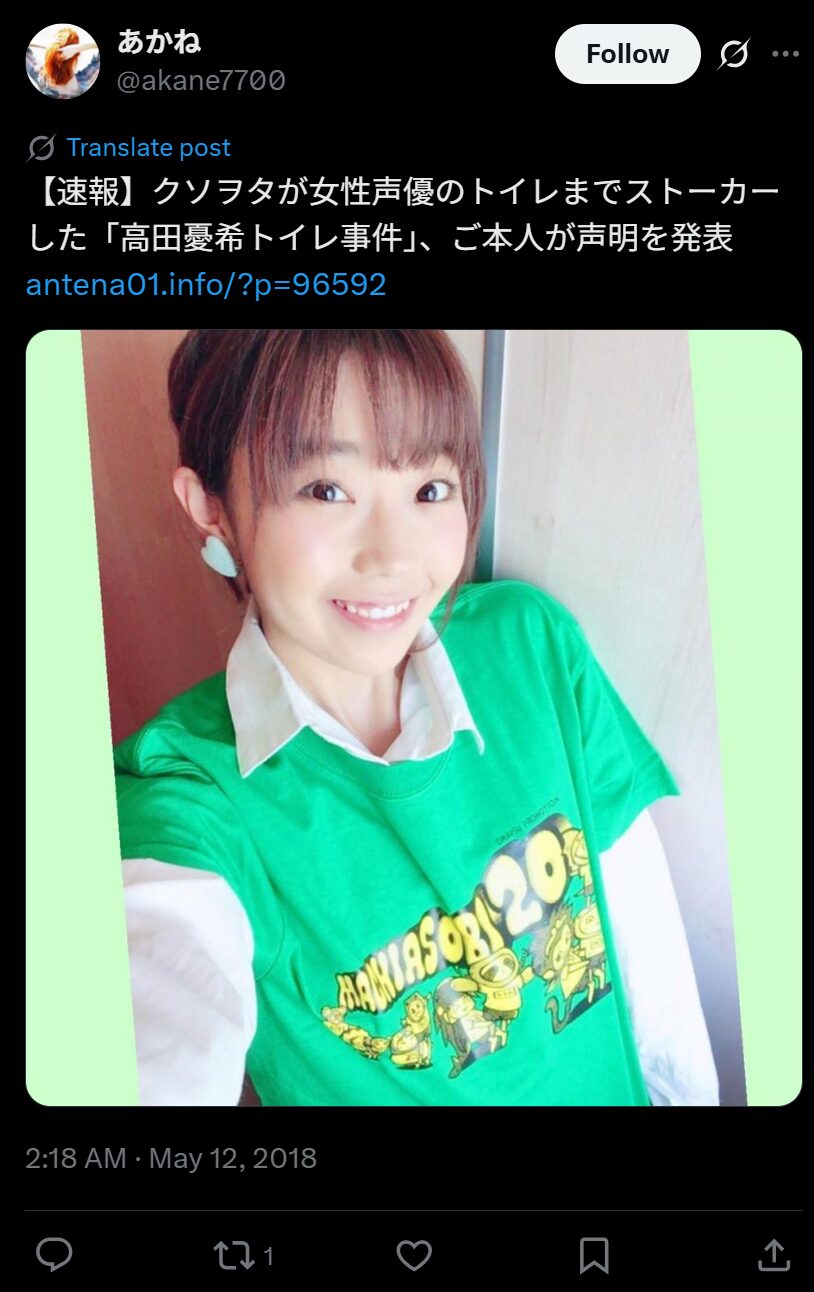Bookmark this post
Viewport: 814px width, 1292px height.
(x=594, y=1254)
